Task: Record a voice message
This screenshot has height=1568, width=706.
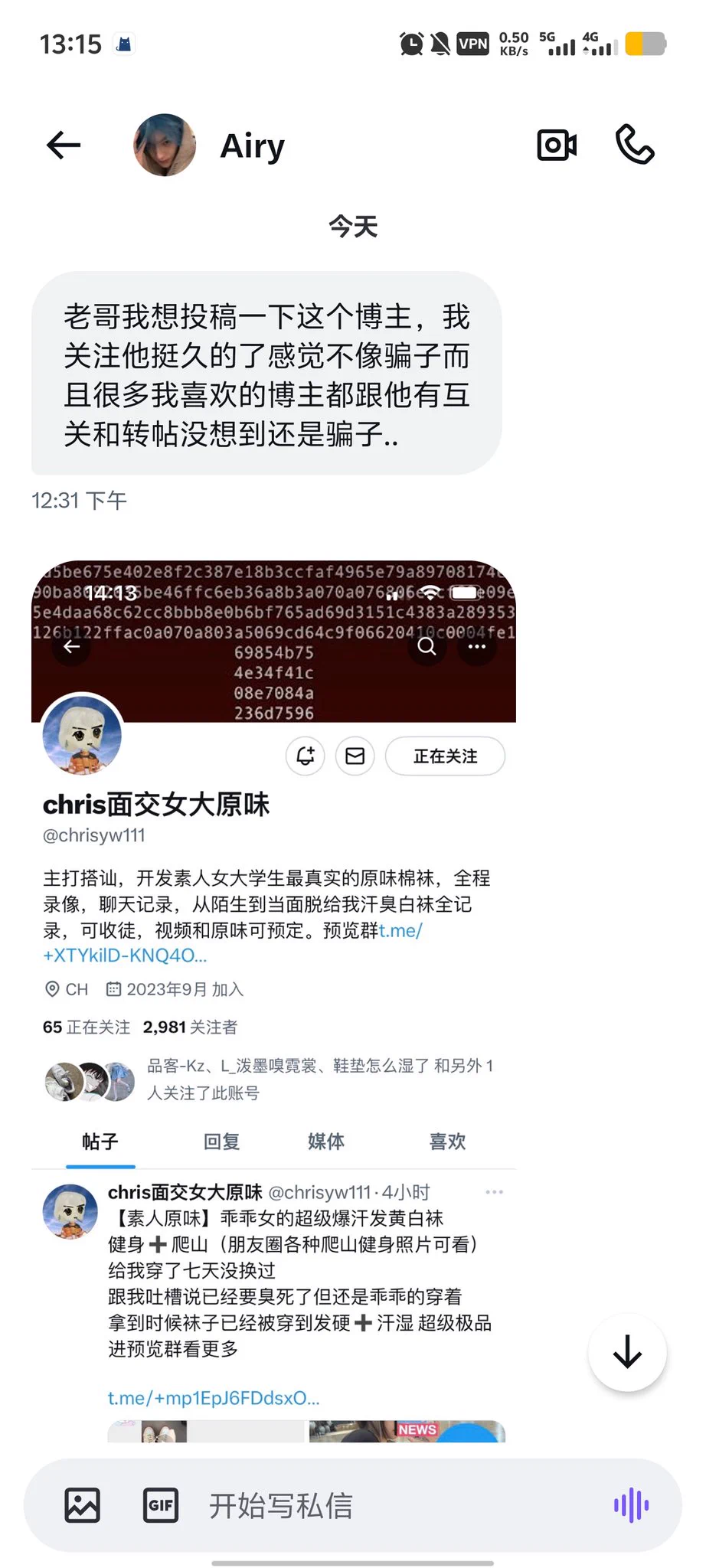Action: (x=631, y=1505)
